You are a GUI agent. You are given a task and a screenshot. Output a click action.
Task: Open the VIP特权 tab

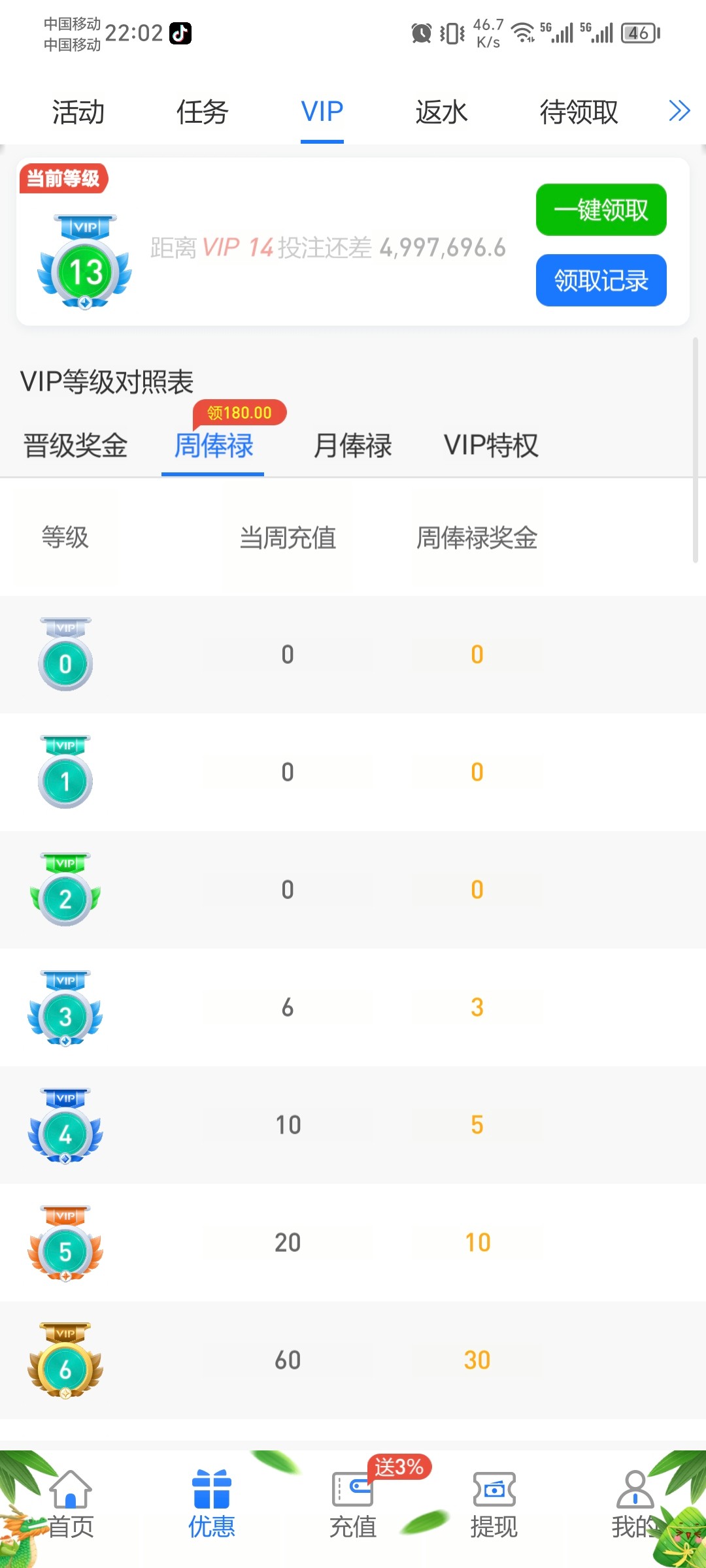491,446
